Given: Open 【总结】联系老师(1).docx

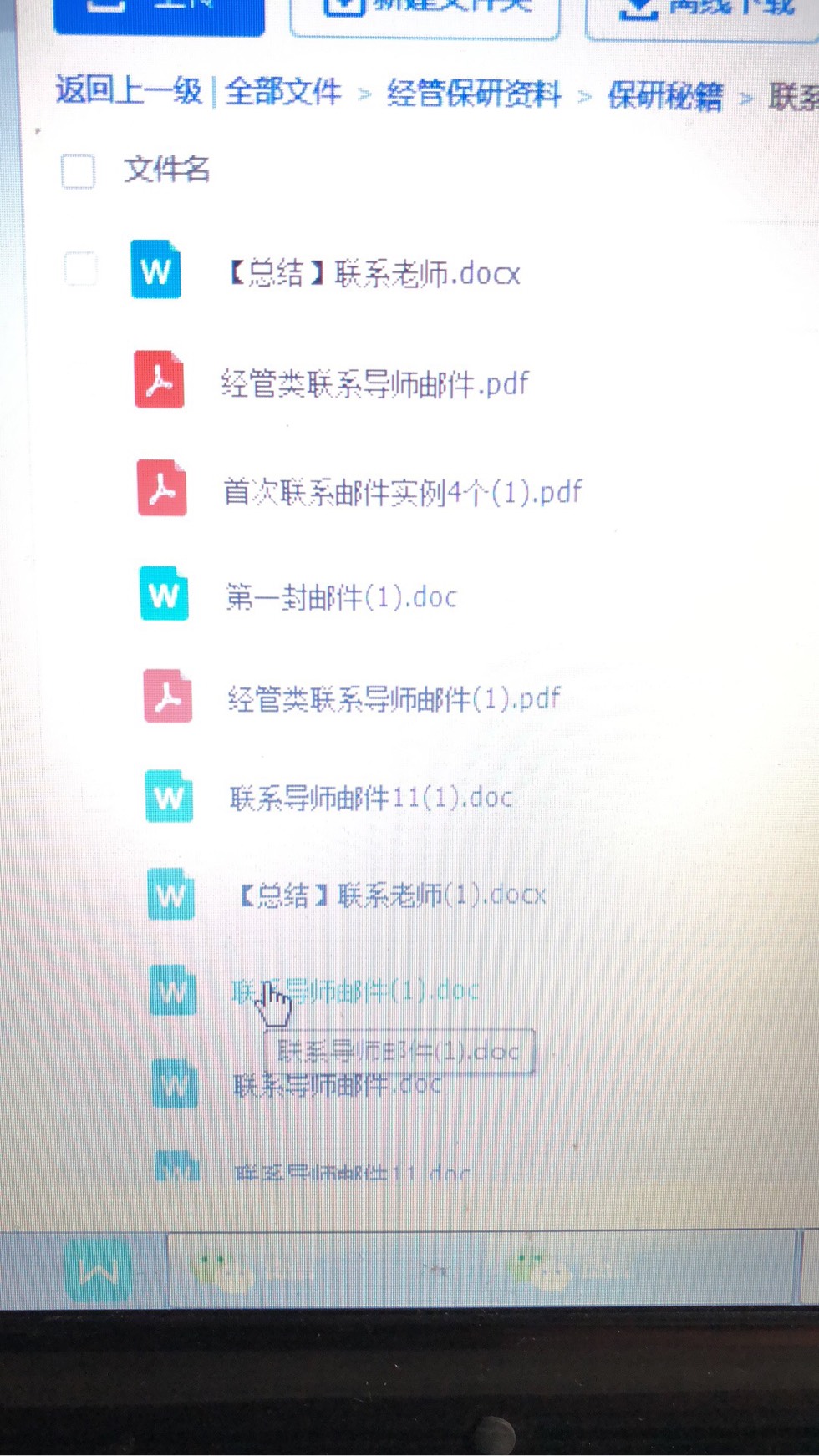Looking at the screenshot, I should 393,895.
